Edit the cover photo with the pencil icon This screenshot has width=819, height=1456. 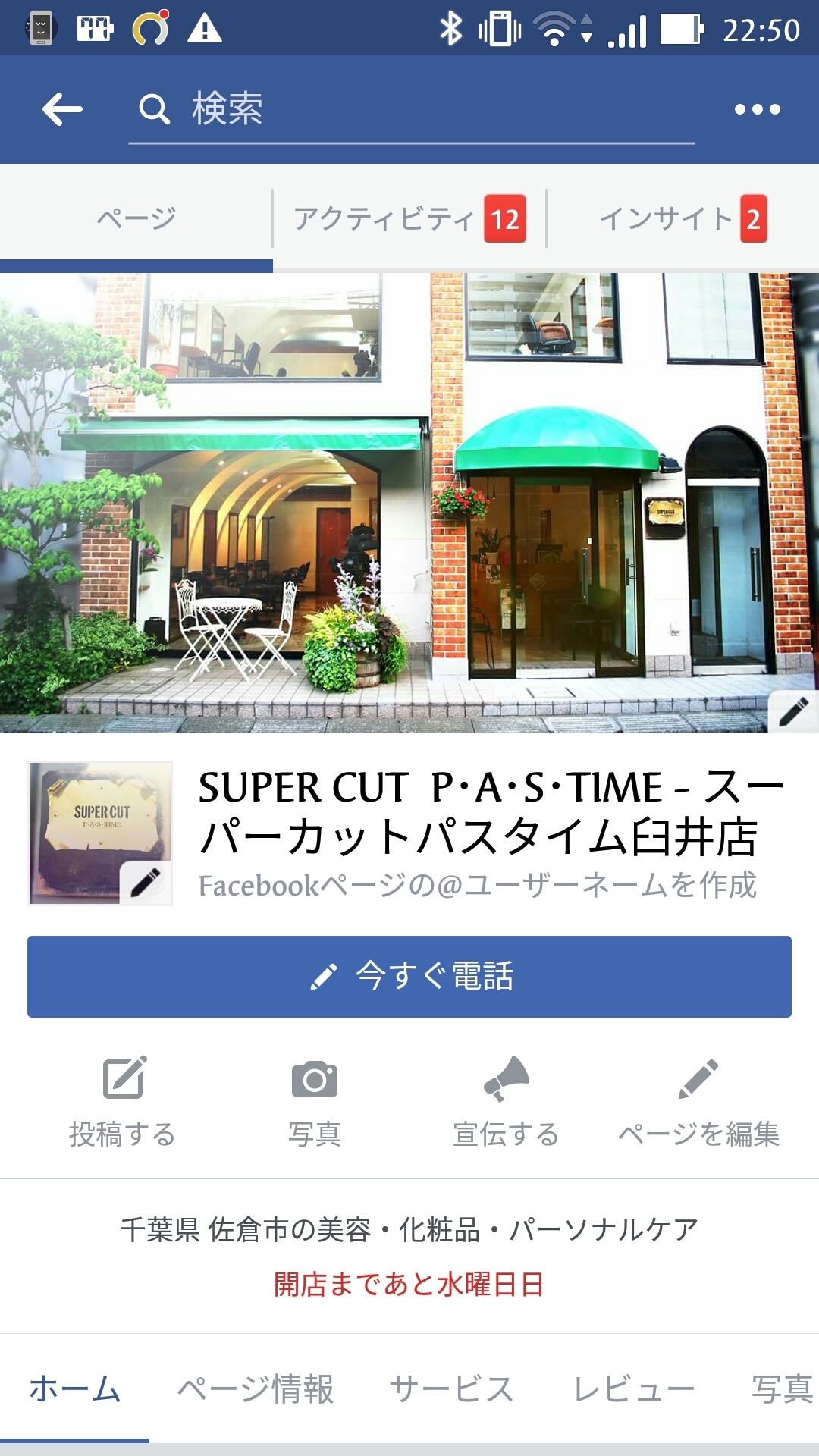(793, 711)
